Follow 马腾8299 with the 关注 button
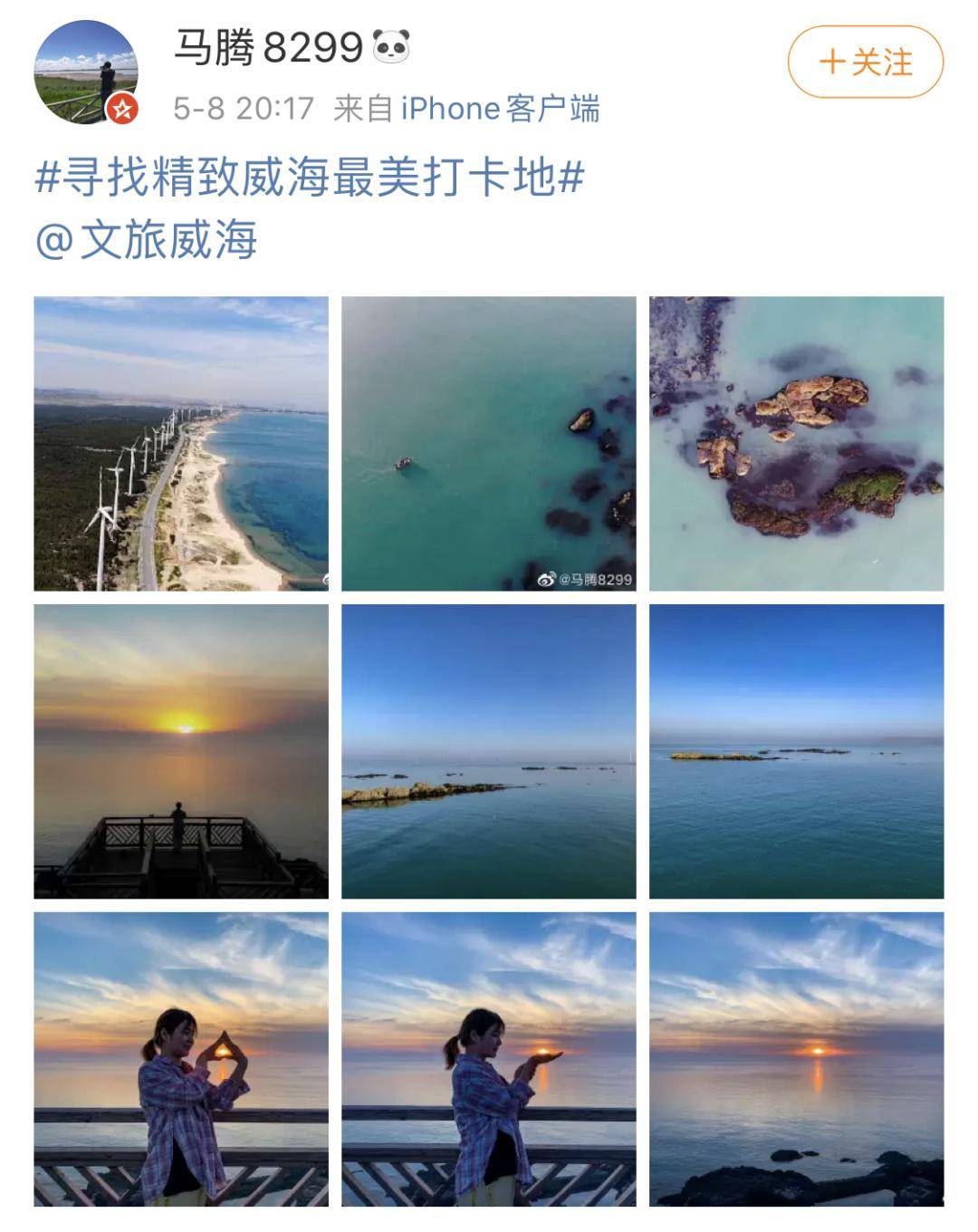Viewport: 978px width, 1232px height. [865, 63]
